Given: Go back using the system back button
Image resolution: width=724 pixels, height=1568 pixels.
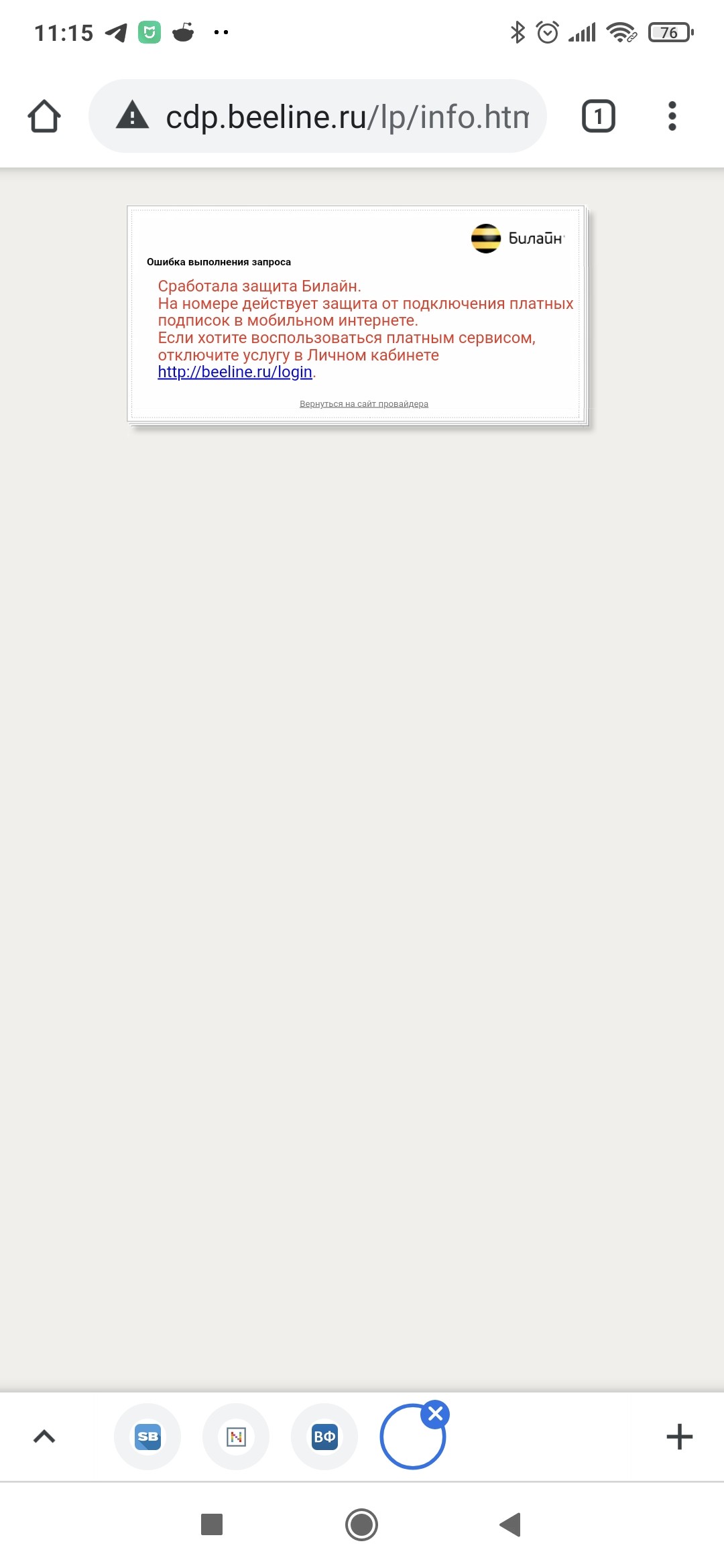Looking at the screenshot, I should (x=510, y=1524).
